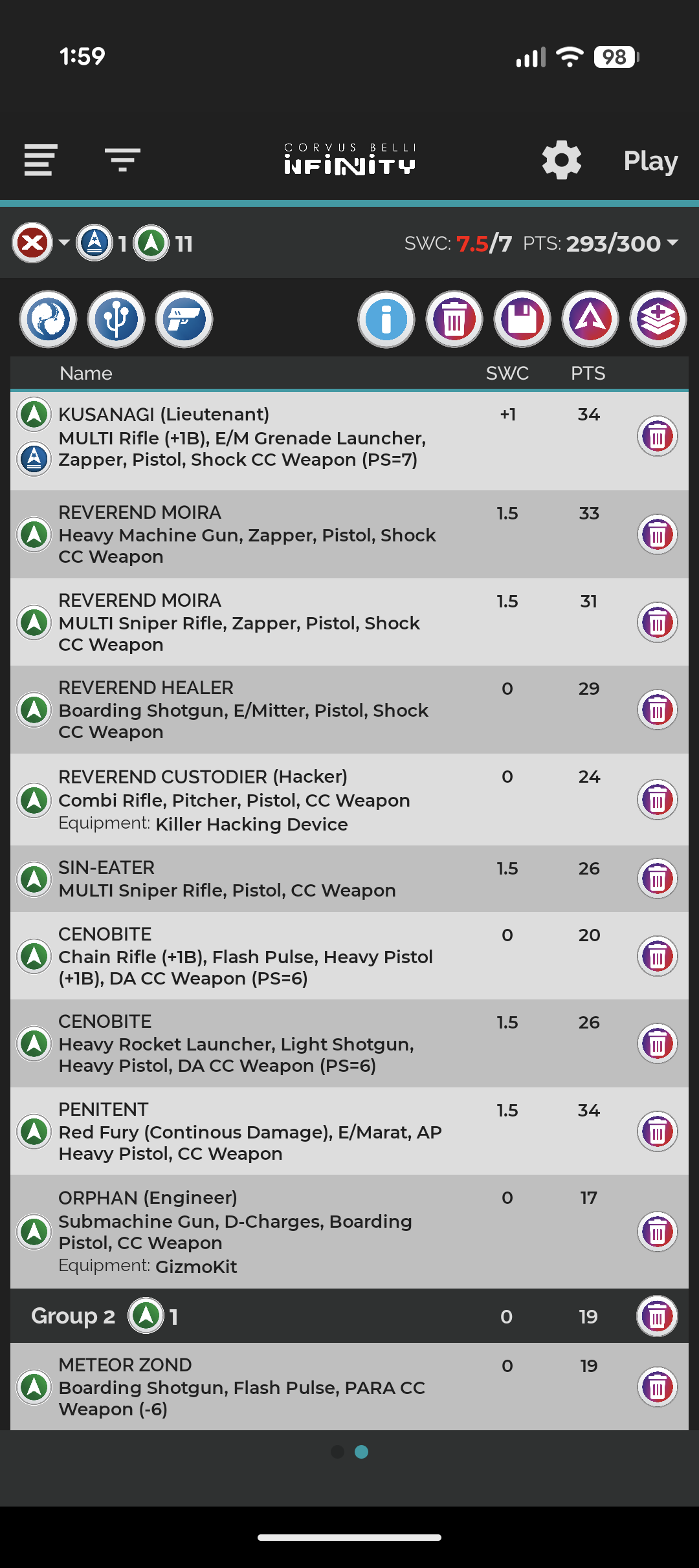Screen dimensions: 699x1568
Task: Tap the add group stack icon
Action: (658, 319)
